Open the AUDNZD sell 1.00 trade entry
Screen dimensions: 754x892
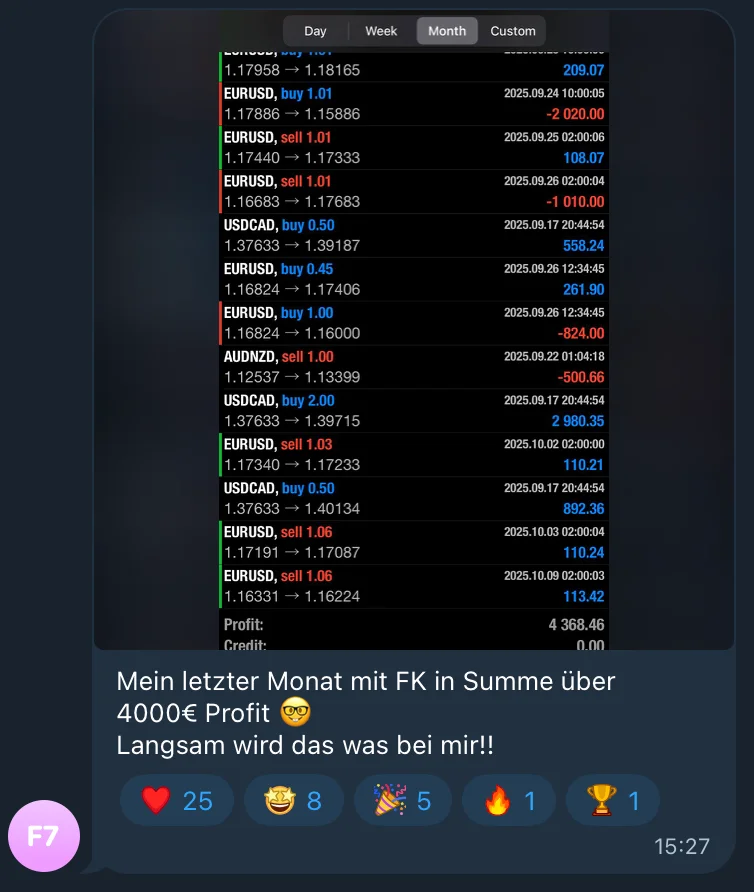tap(415, 366)
